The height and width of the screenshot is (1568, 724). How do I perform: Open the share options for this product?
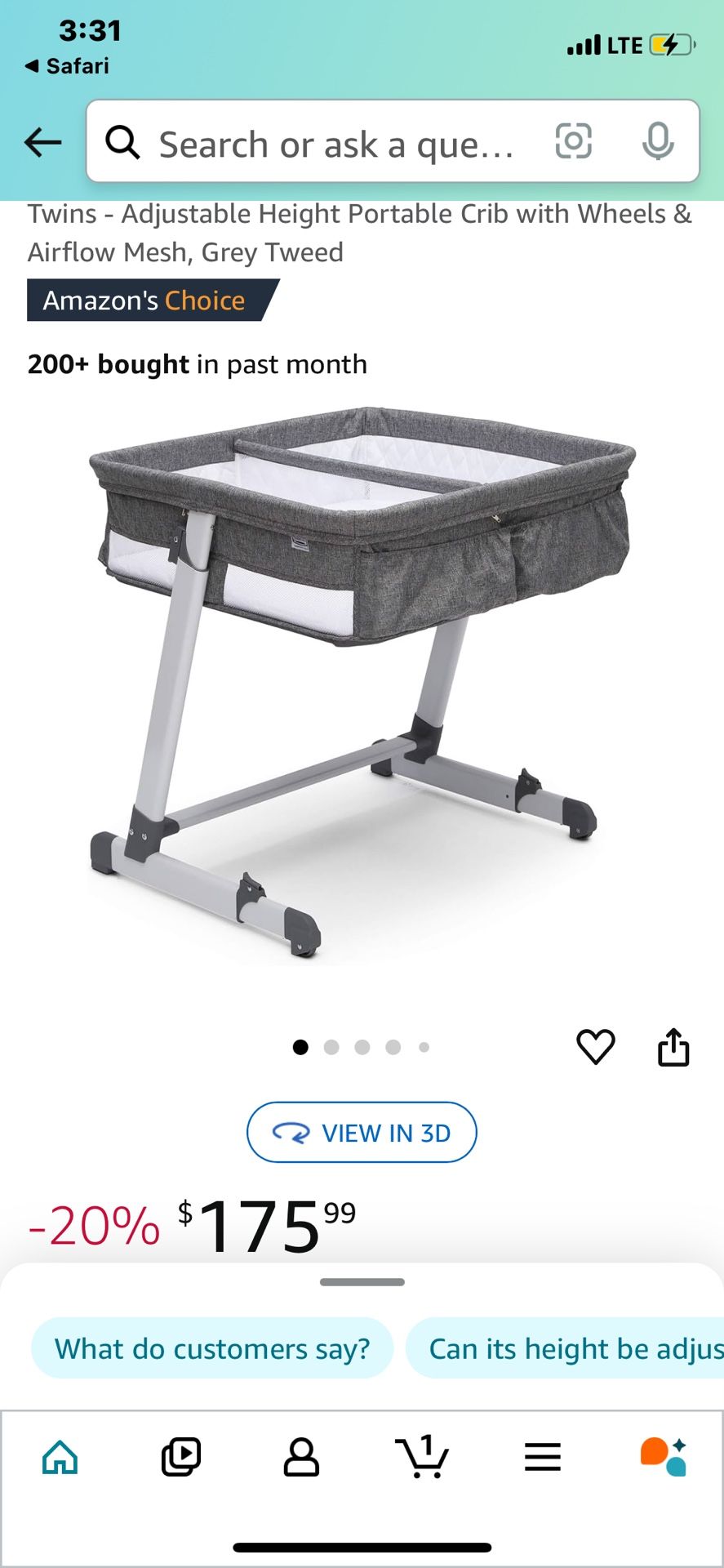click(x=673, y=1046)
